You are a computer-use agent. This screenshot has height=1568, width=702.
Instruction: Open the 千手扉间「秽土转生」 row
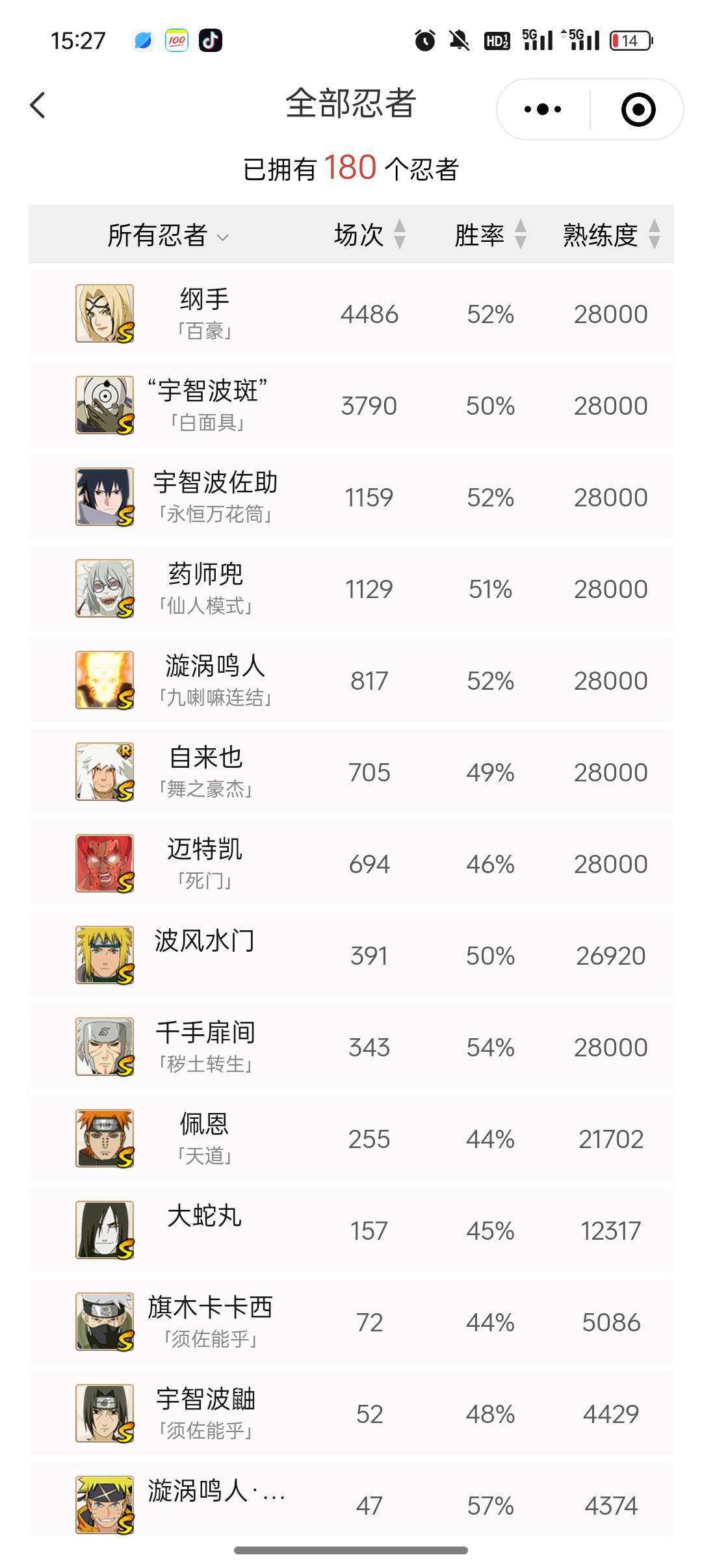351,1047
